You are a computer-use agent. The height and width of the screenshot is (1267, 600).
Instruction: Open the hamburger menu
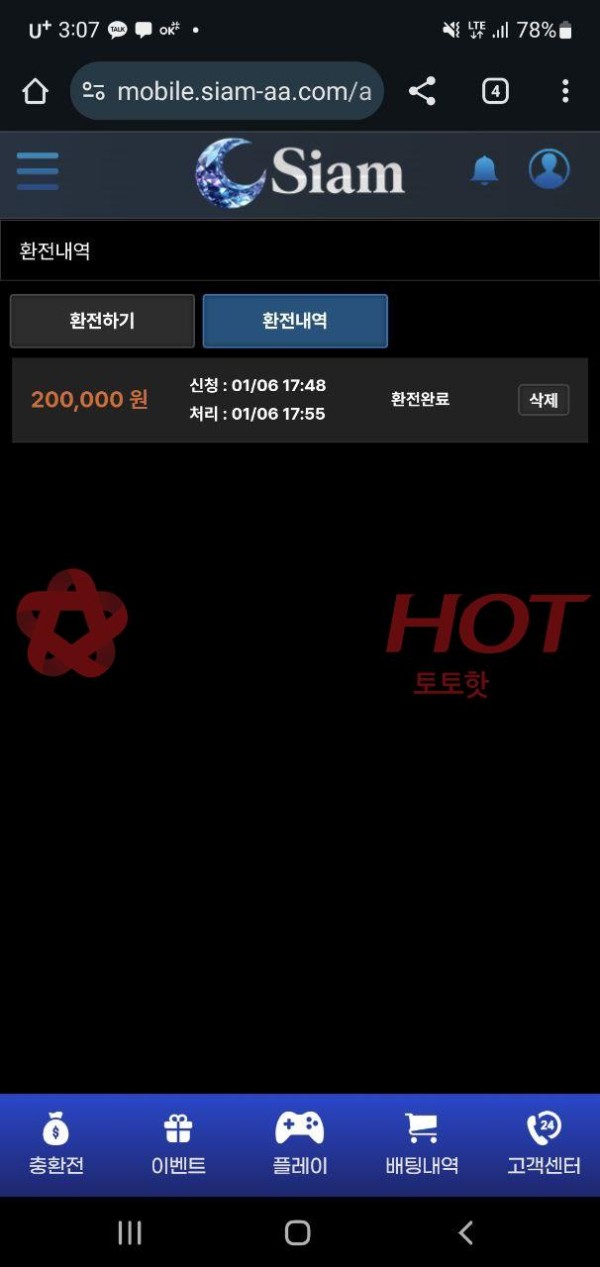pyautogui.click(x=38, y=171)
